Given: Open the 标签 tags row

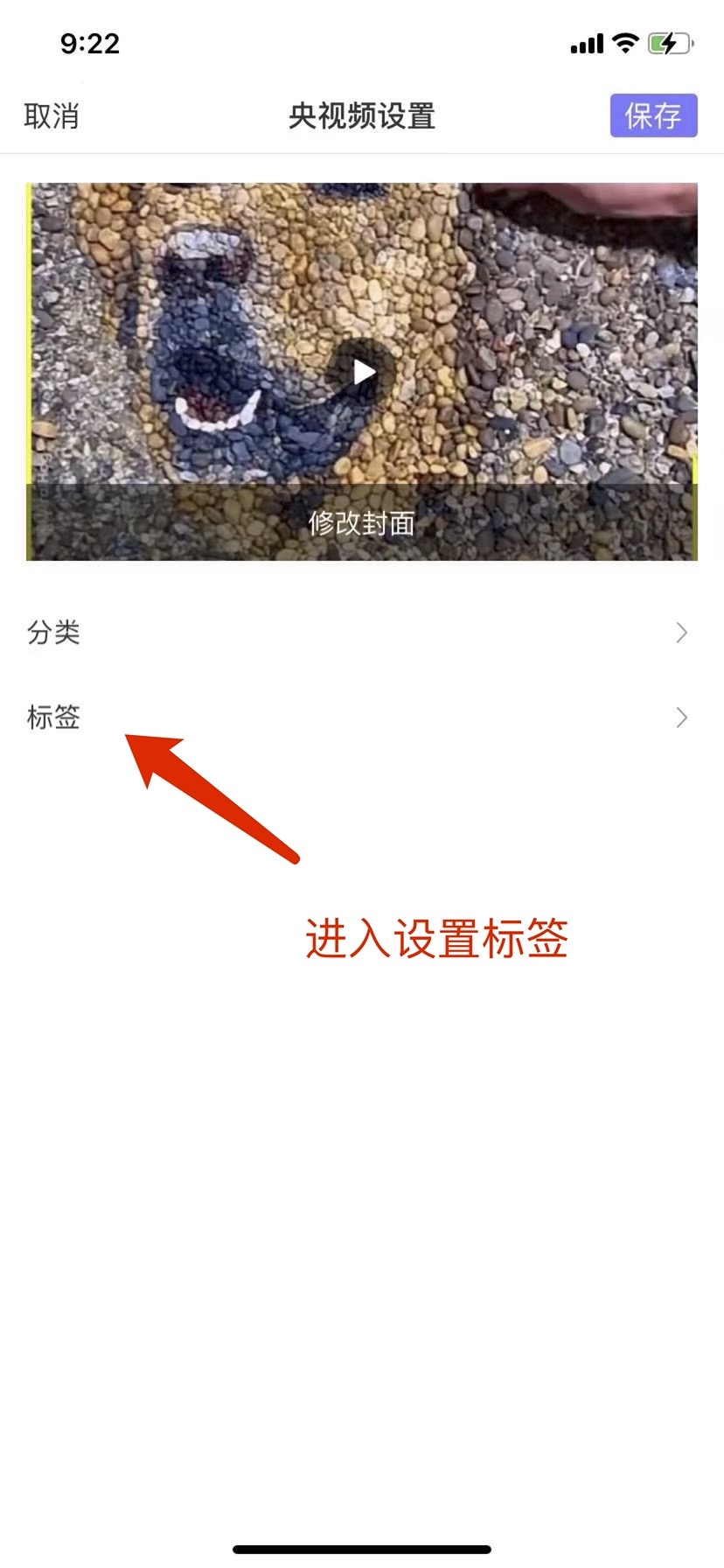Looking at the screenshot, I should (x=361, y=717).
